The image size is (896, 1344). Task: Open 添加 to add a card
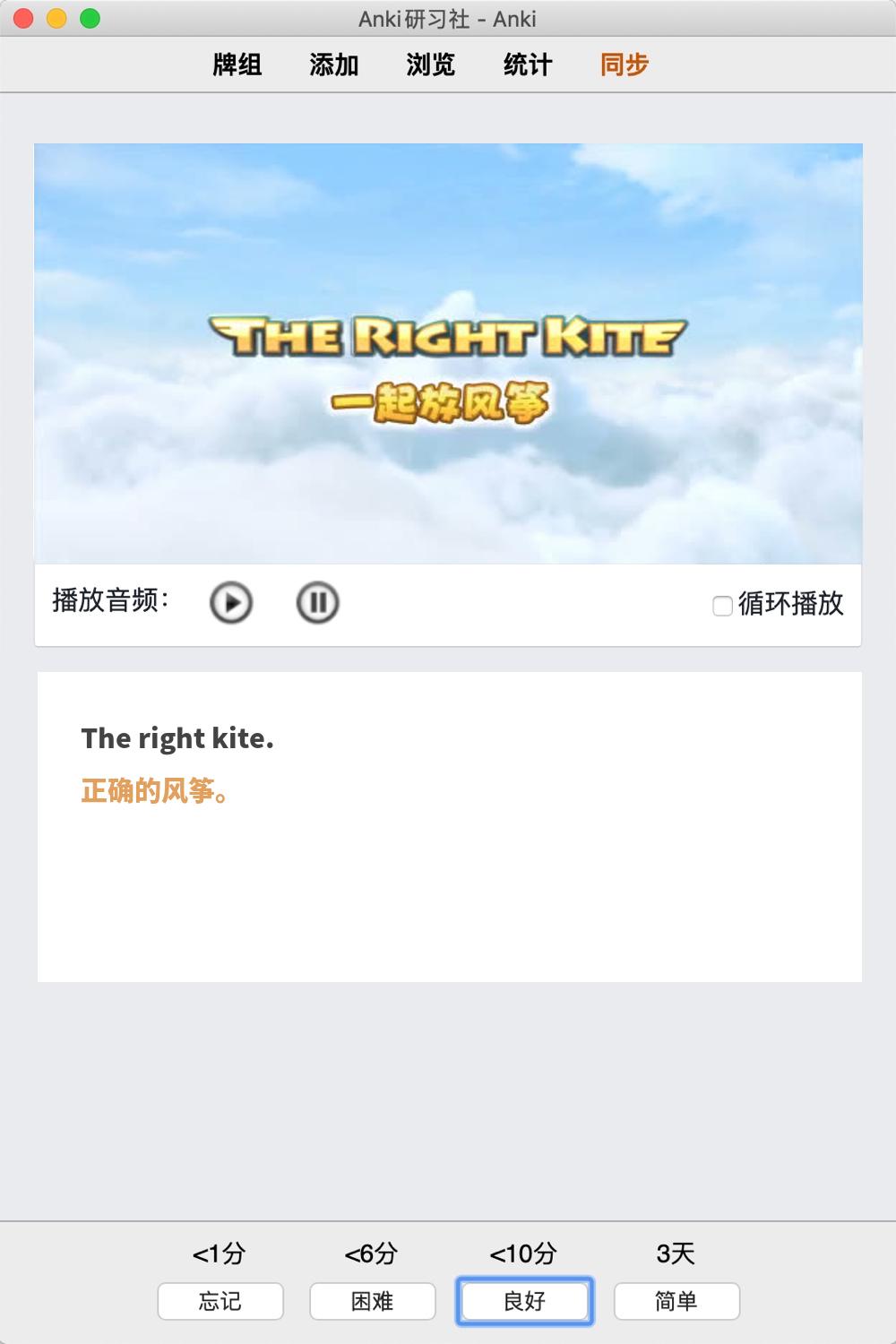[x=334, y=65]
